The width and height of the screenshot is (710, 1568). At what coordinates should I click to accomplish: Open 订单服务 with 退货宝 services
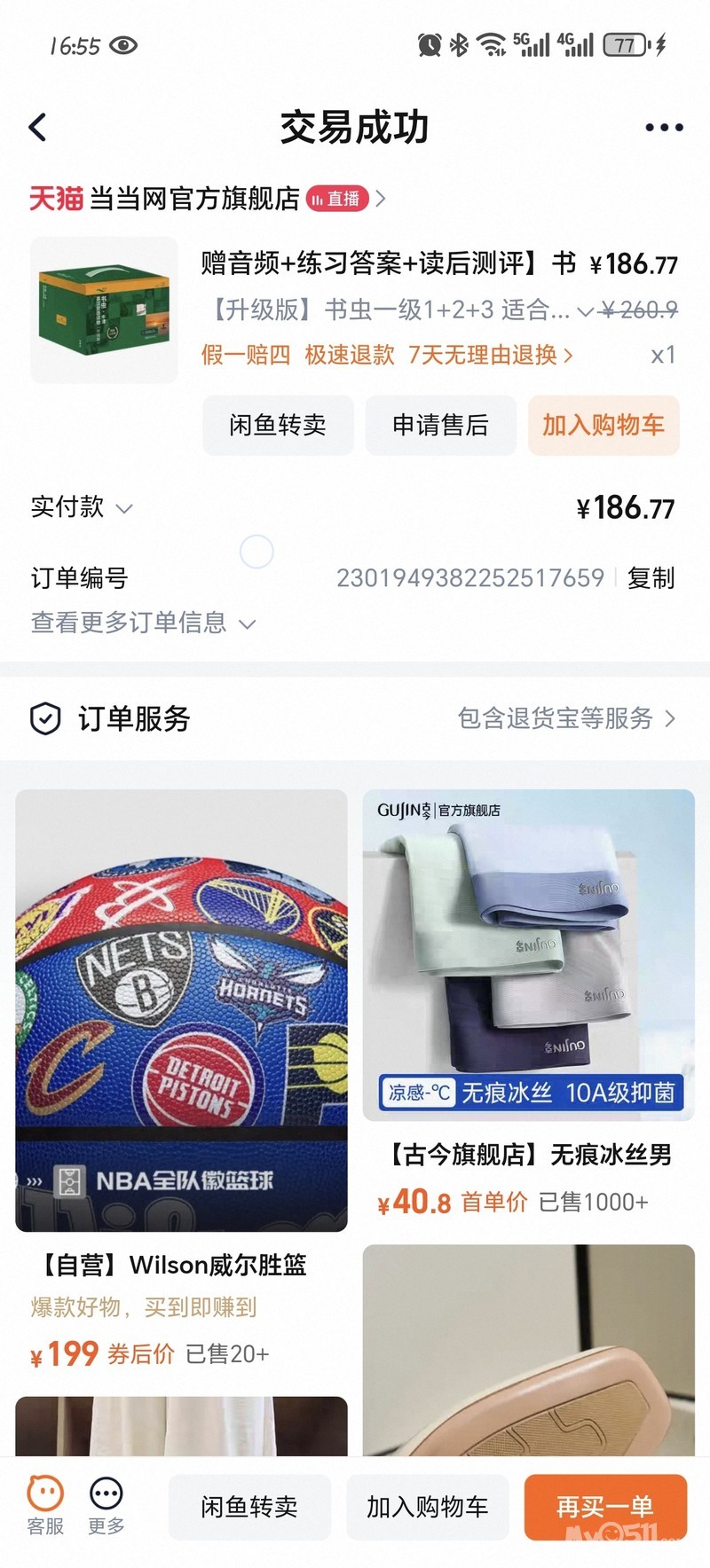click(x=566, y=718)
